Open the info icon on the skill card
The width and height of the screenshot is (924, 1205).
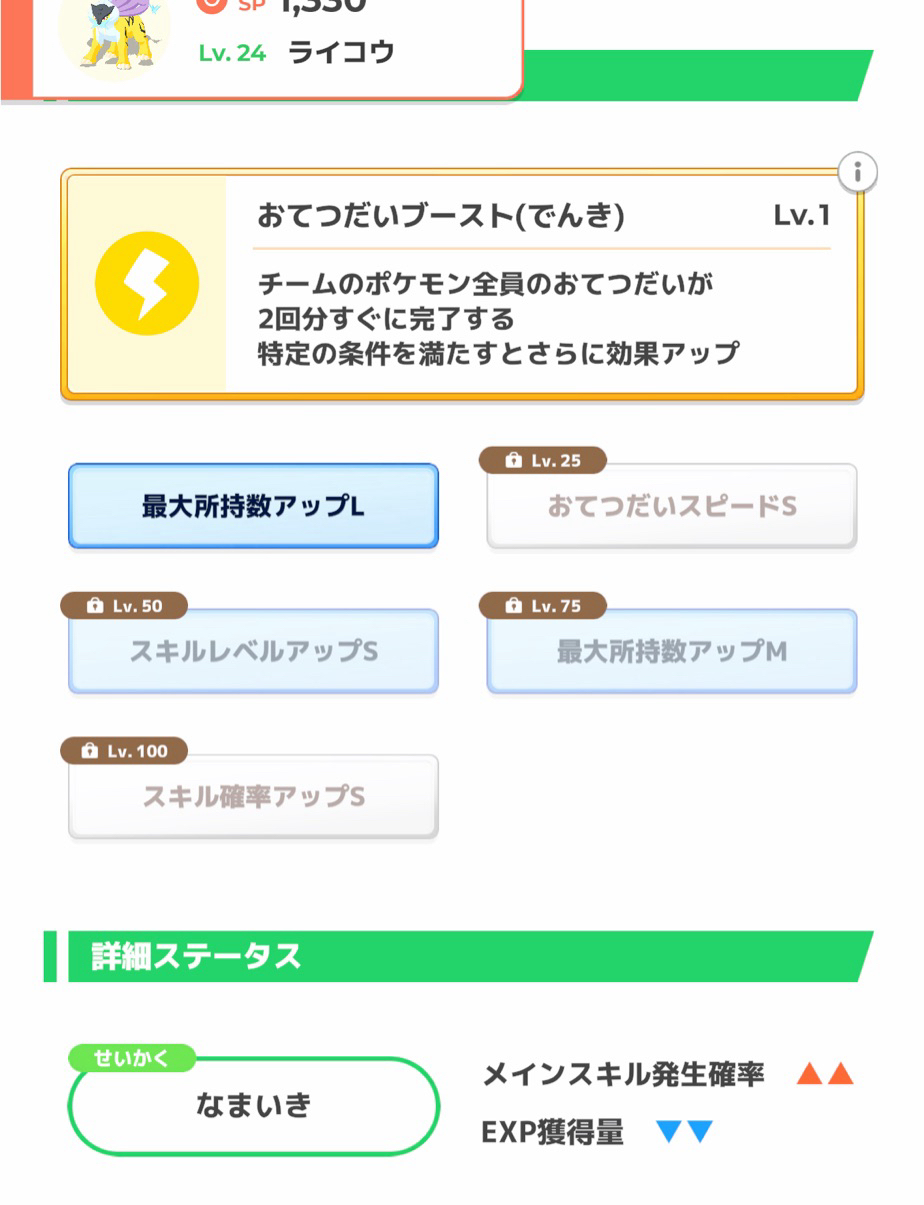[857, 172]
